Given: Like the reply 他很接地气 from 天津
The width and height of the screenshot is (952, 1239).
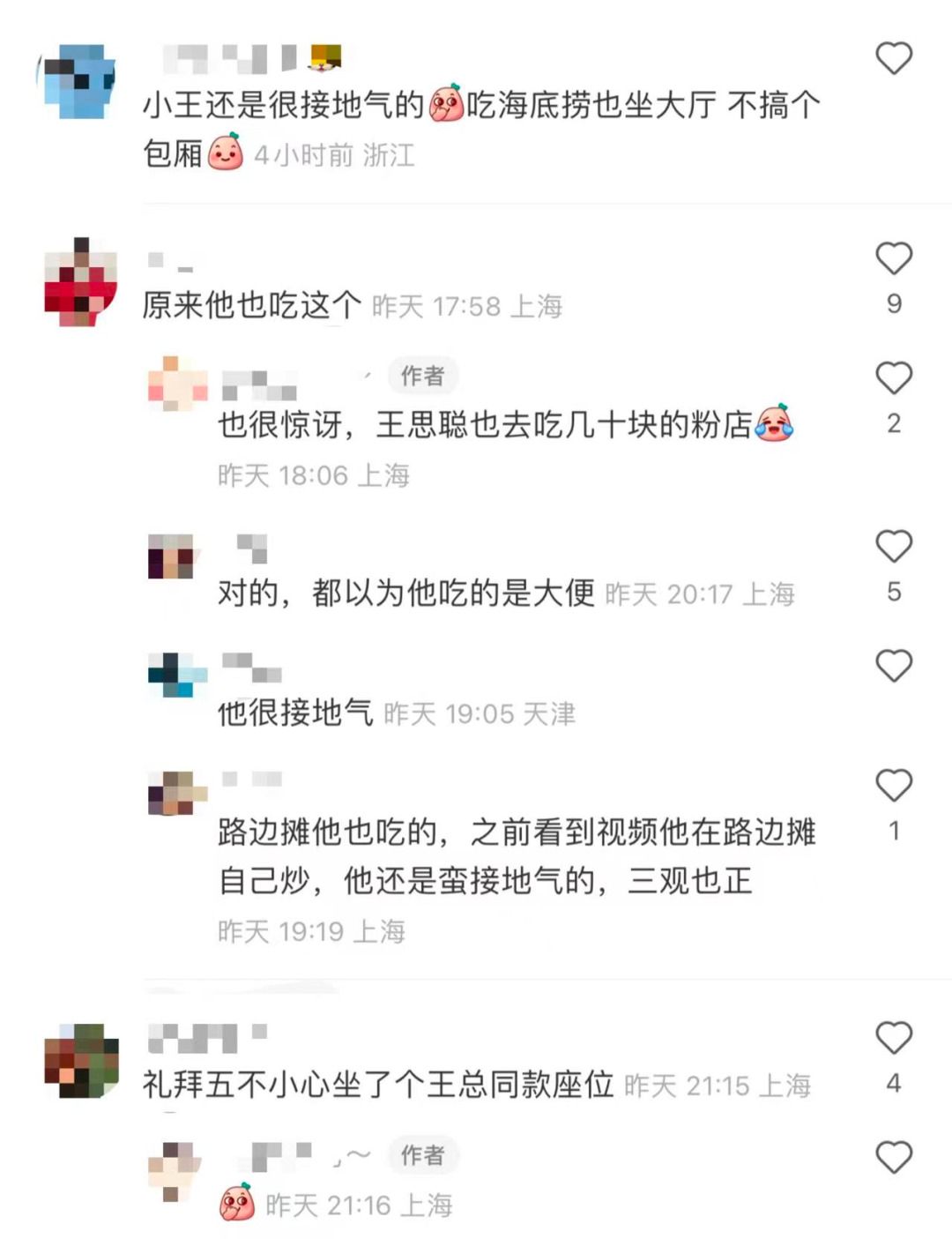Looking at the screenshot, I should tap(893, 666).
